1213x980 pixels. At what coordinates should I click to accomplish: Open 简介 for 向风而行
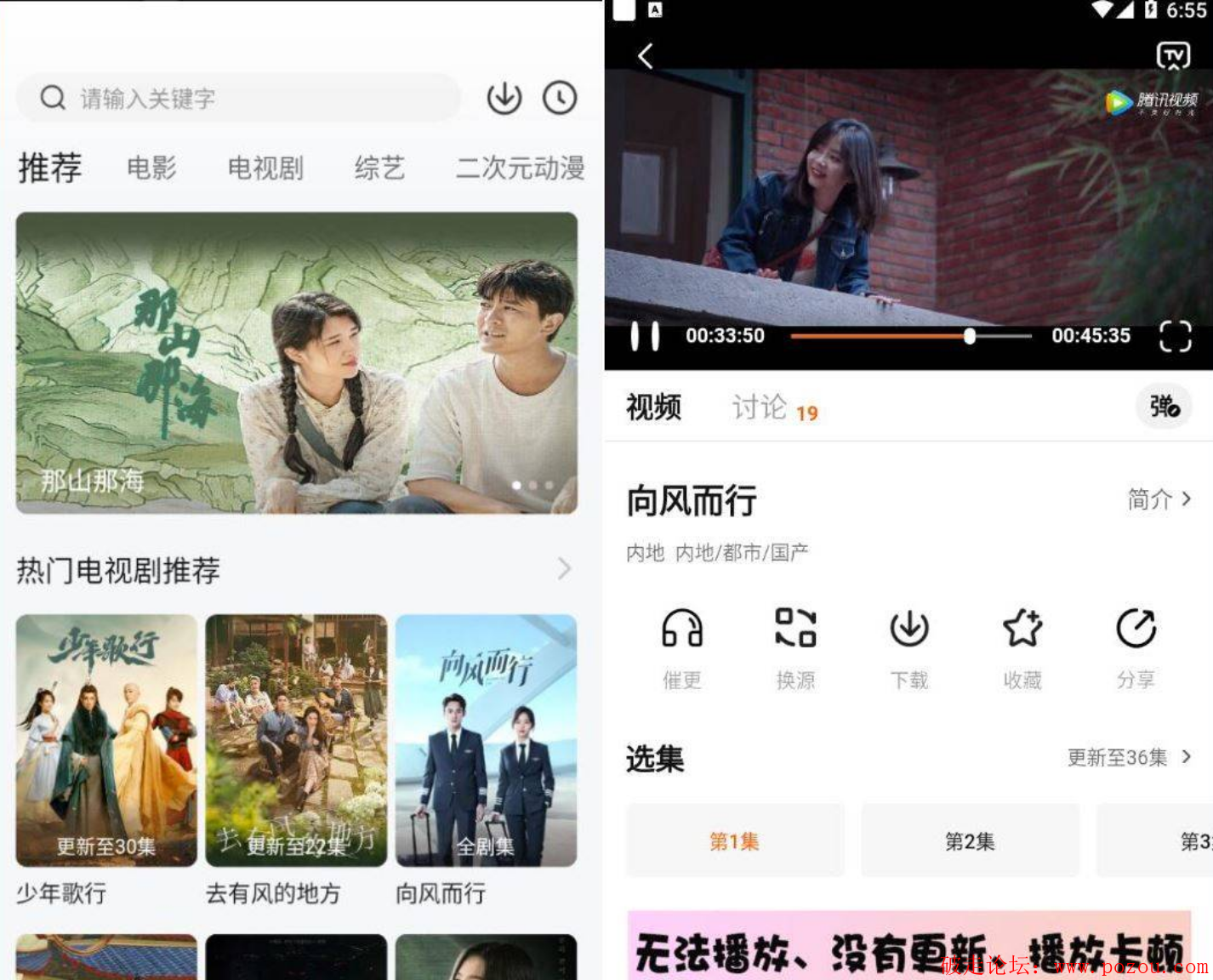tap(1159, 499)
